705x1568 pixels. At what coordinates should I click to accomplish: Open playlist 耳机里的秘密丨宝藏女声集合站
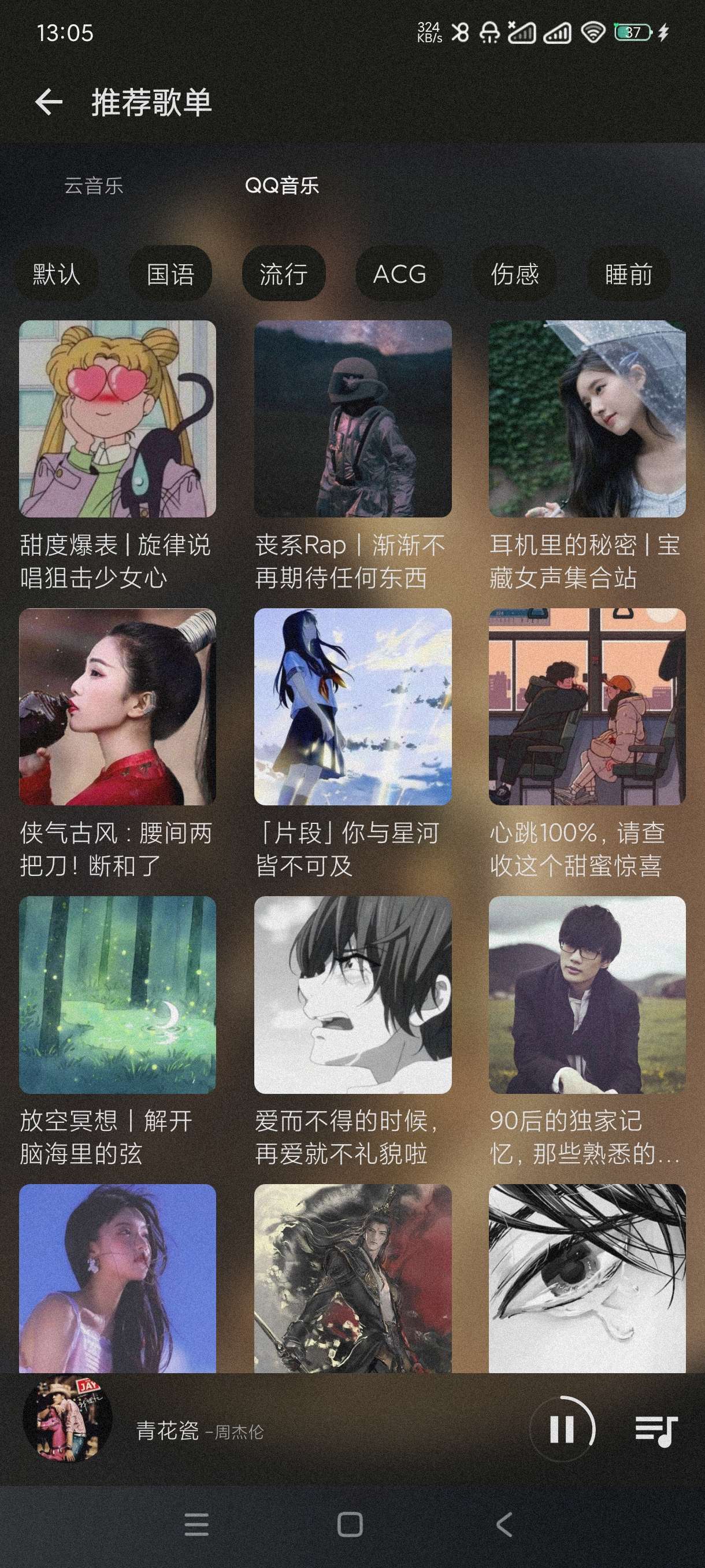tap(587, 419)
